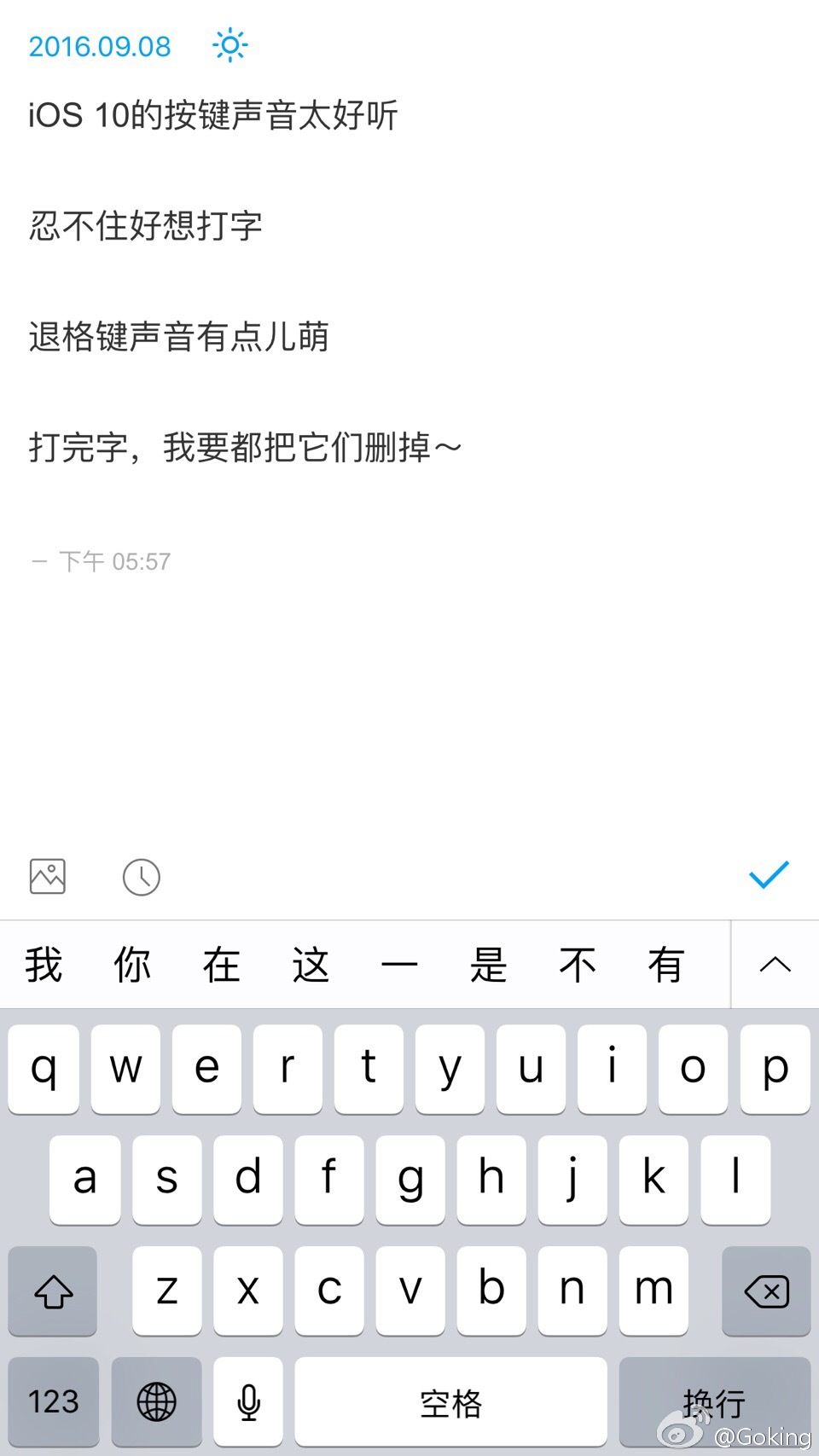Expand the candidate word list
Image resolution: width=819 pixels, height=1456 pixels.
point(775,965)
